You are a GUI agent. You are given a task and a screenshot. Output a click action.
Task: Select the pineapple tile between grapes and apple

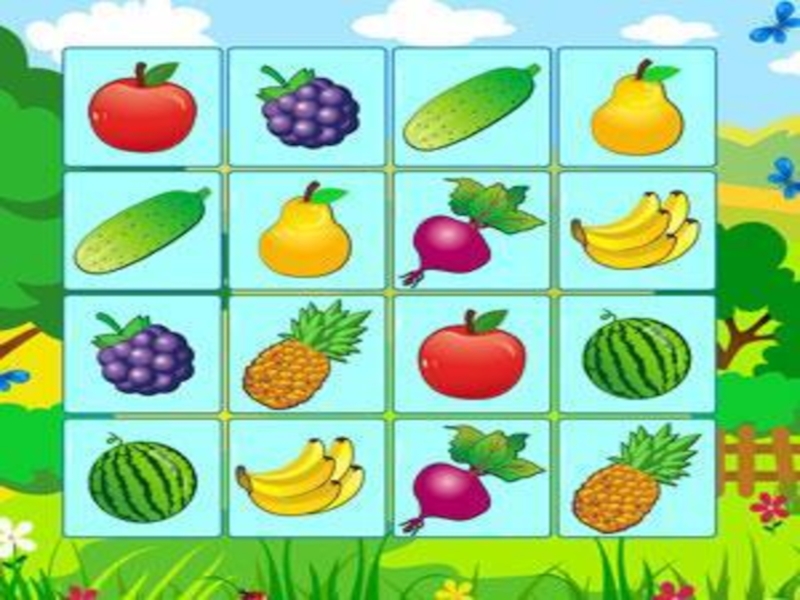(307, 354)
